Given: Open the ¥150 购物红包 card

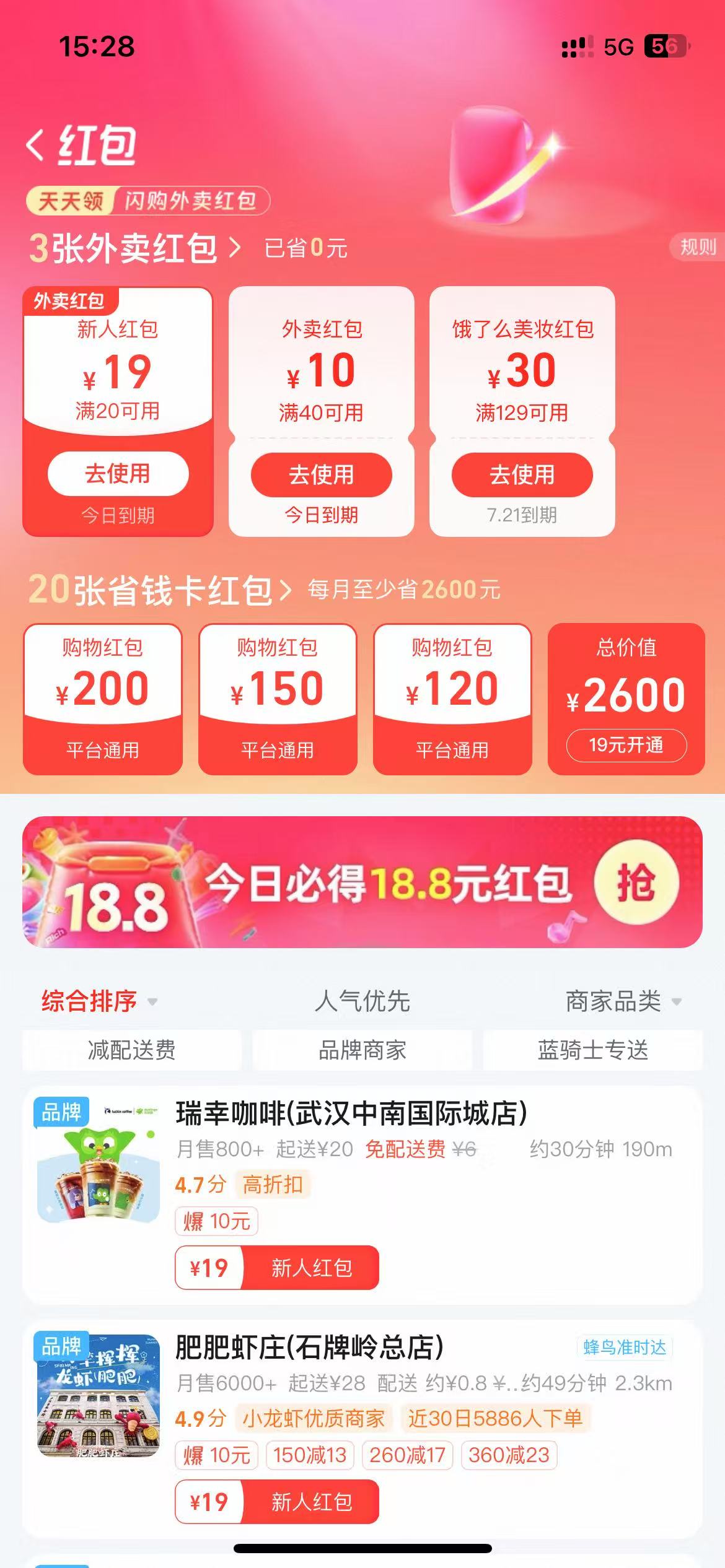Looking at the screenshot, I should (x=278, y=699).
